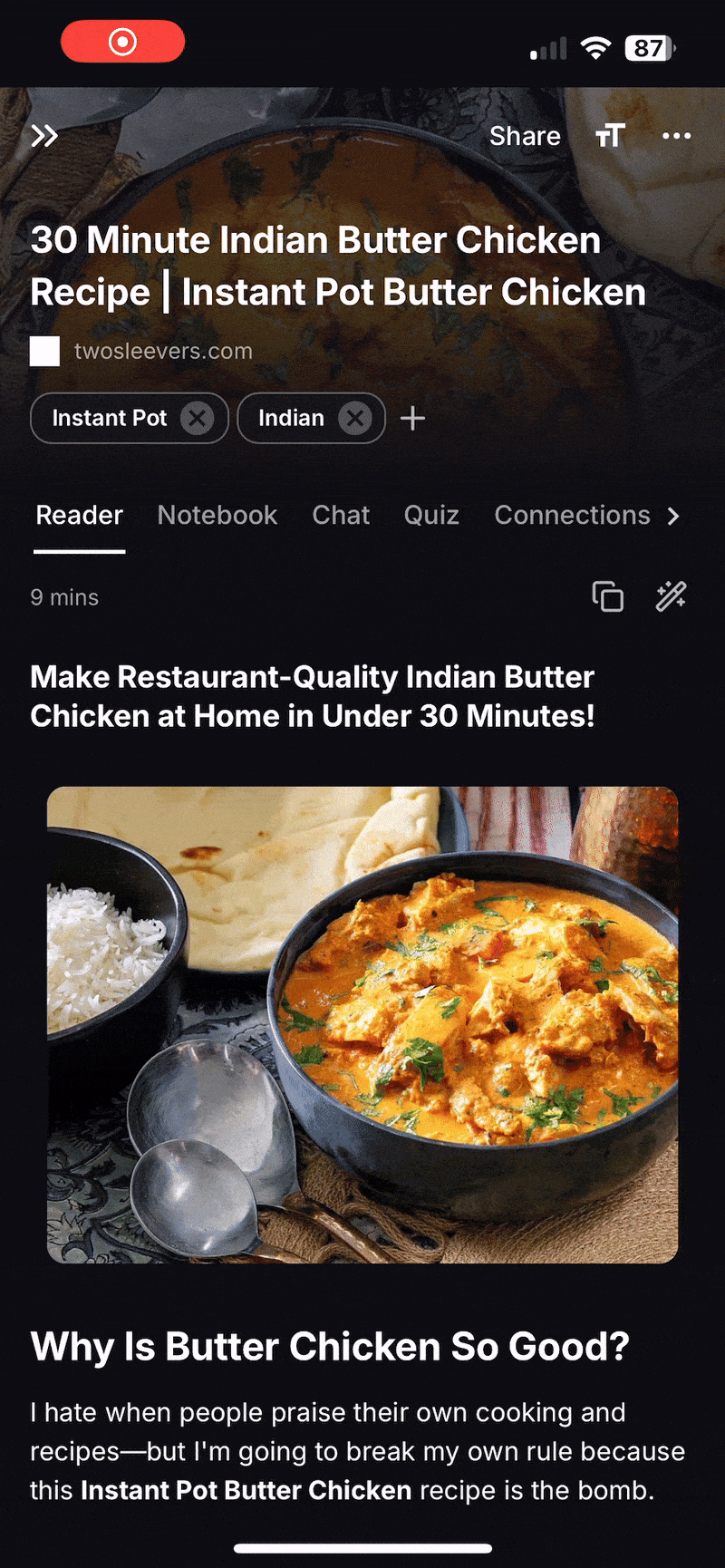Switch to the Chat tab
Image resolution: width=725 pixels, height=1568 pixels.
[x=341, y=515]
